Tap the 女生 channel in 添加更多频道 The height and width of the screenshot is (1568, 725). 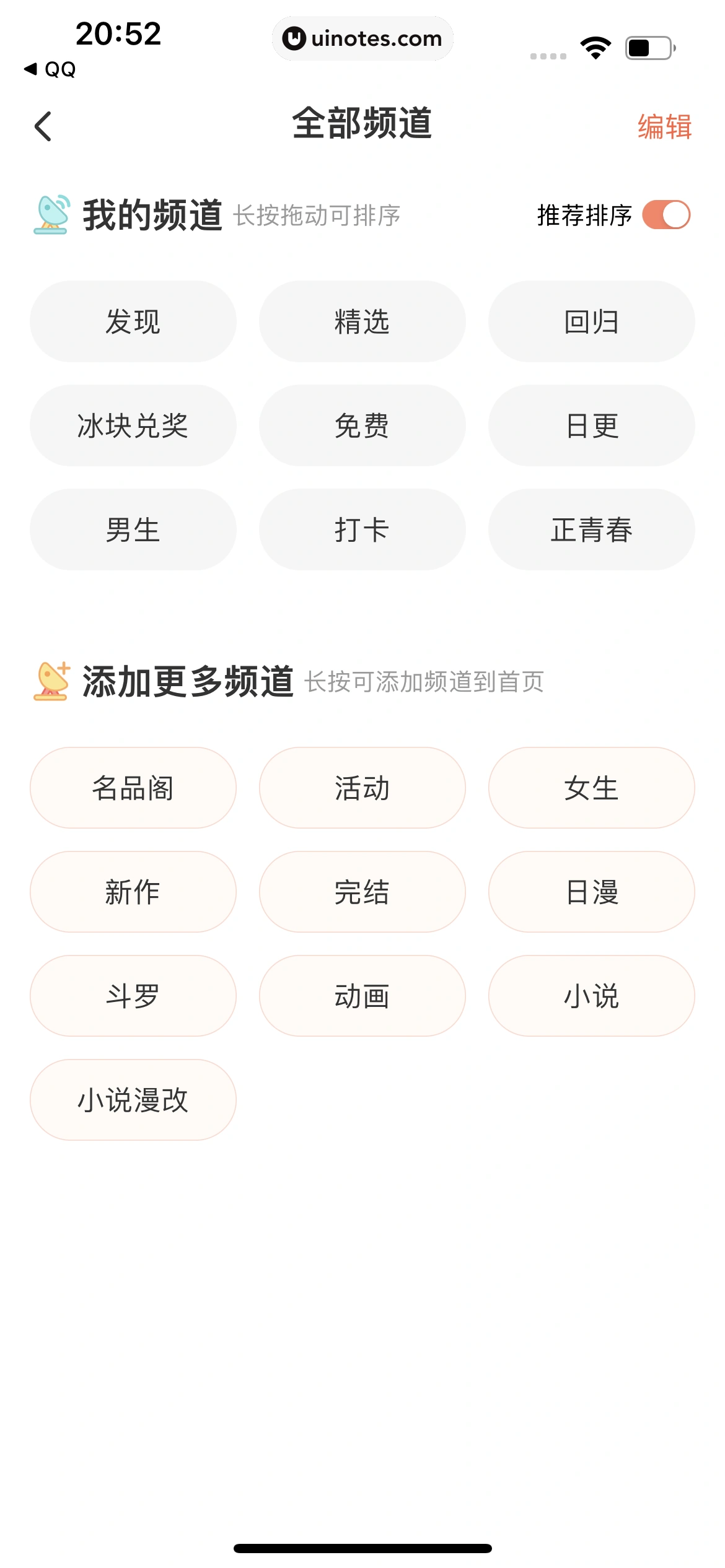coord(591,788)
